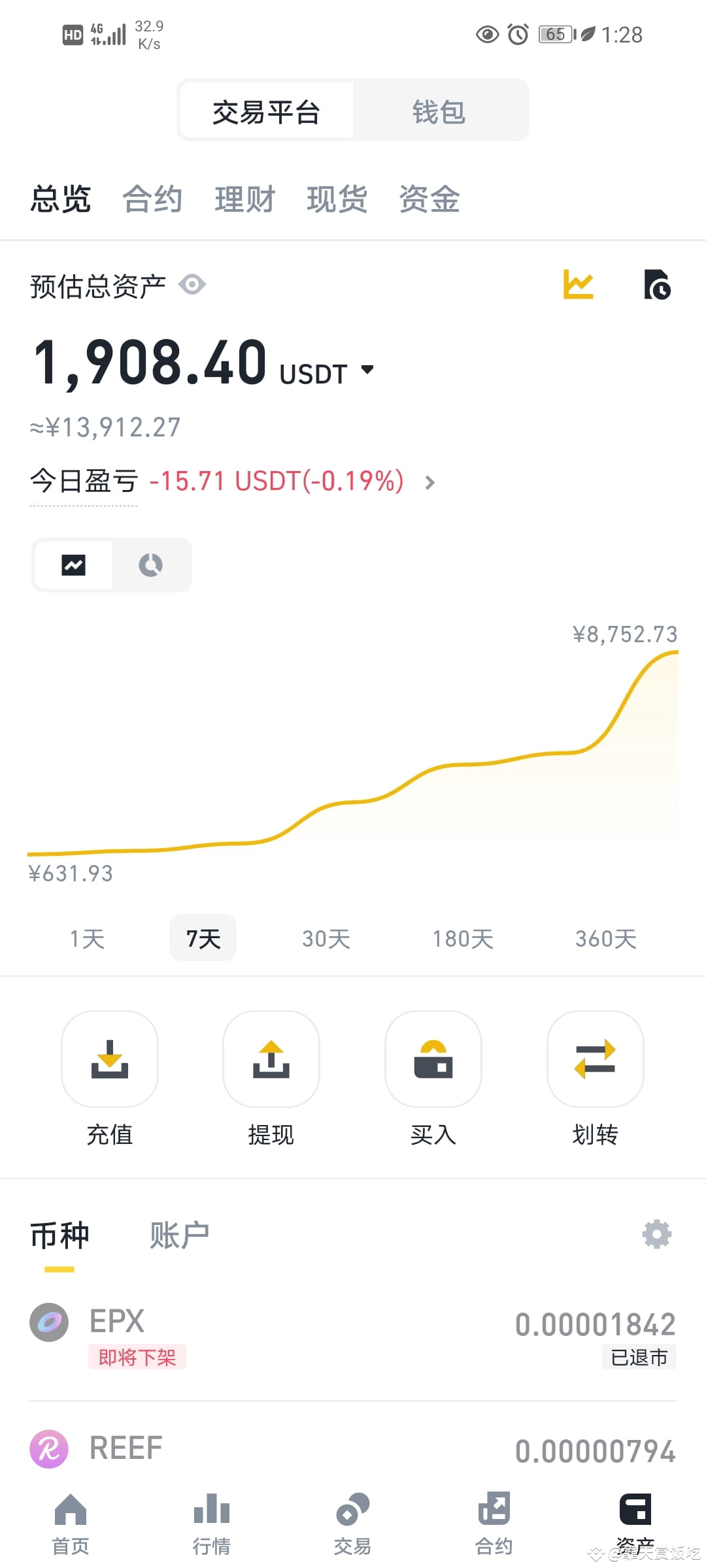Open the transaction history icon
Viewport: 706px width, 1568px height.
click(x=657, y=285)
